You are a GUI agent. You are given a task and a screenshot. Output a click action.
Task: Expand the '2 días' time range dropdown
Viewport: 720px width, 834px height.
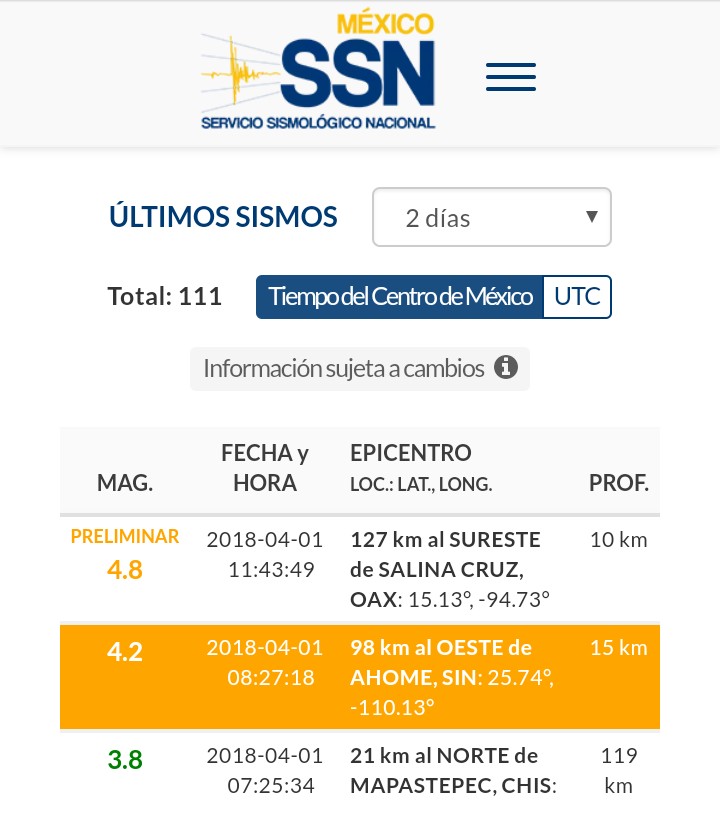pyautogui.click(x=491, y=217)
